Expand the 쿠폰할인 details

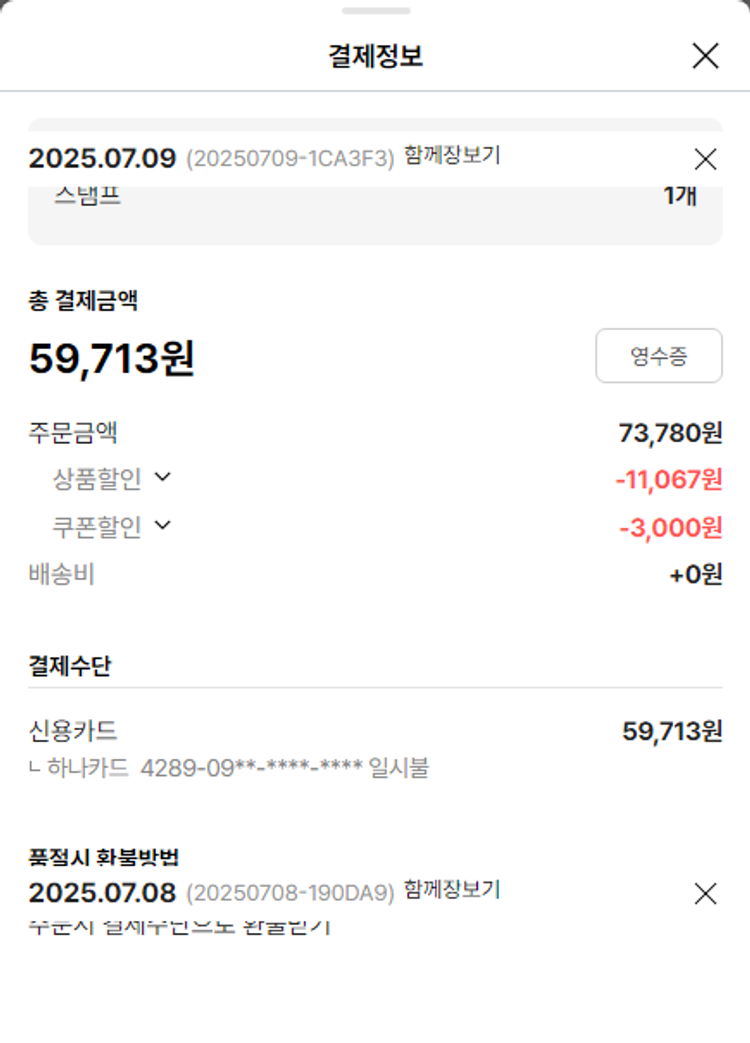tap(163, 525)
